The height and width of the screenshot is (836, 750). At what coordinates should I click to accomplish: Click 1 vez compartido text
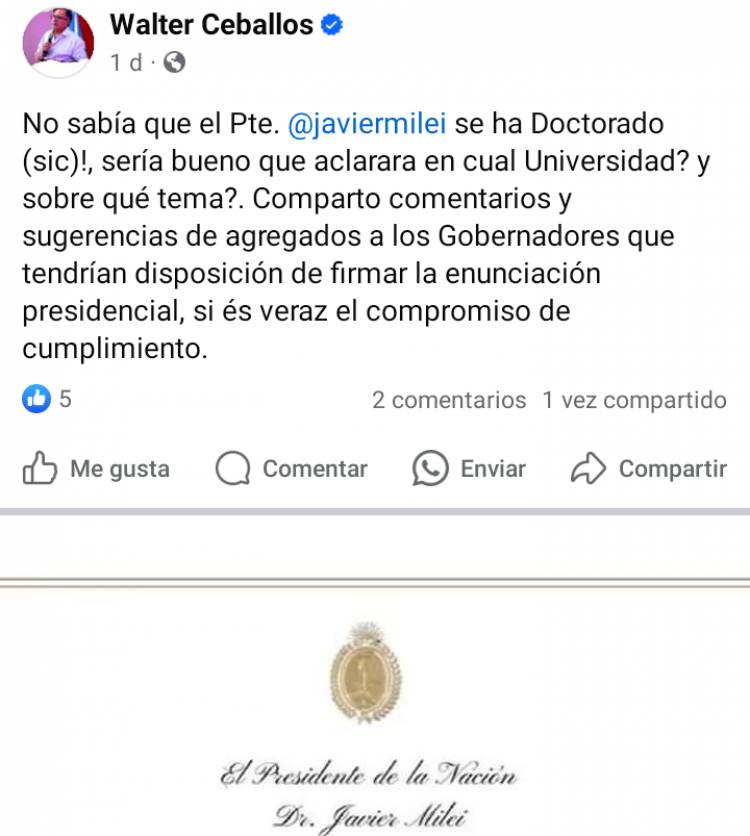pyautogui.click(x=631, y=398)
